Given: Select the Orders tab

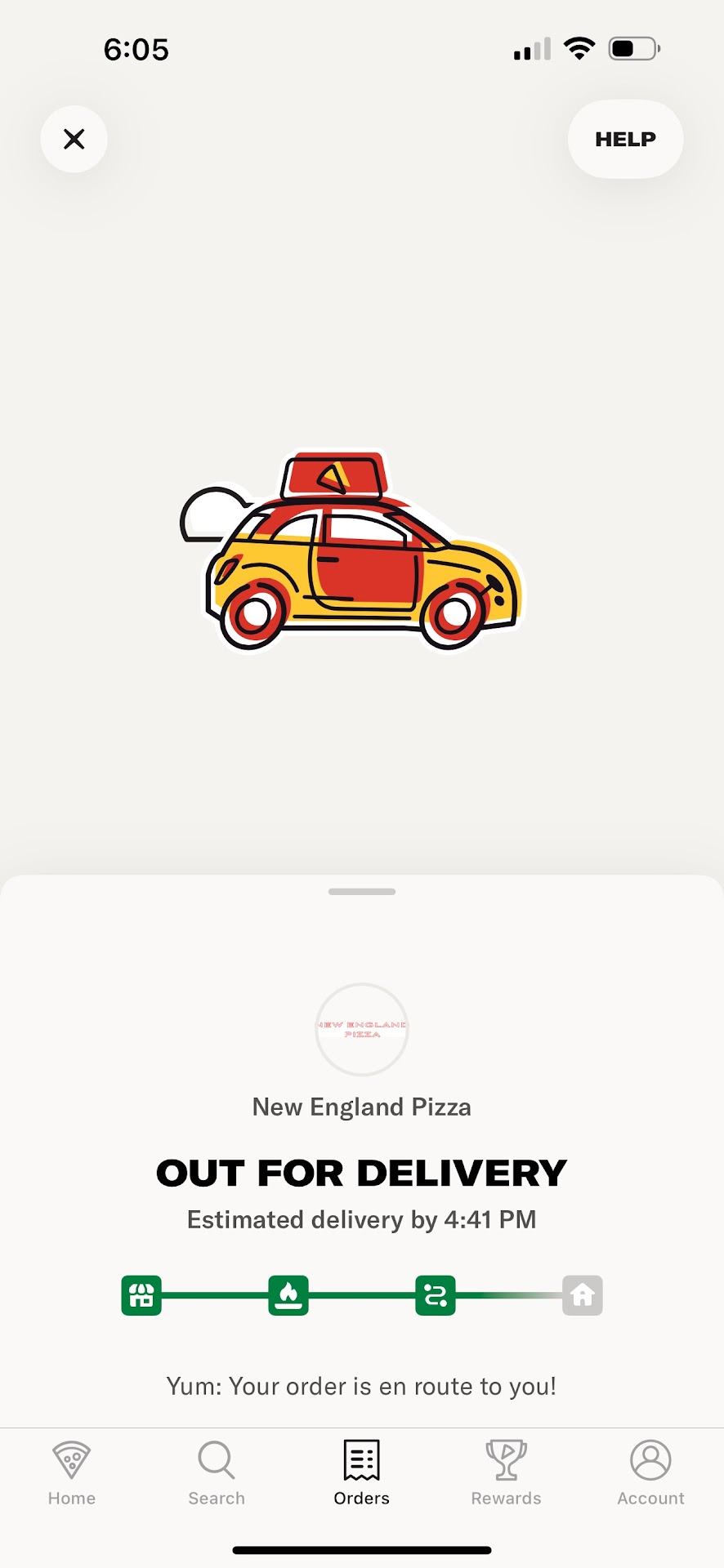Looking at the screenshot, I should pyautogui.click(x=361, y=1472).
